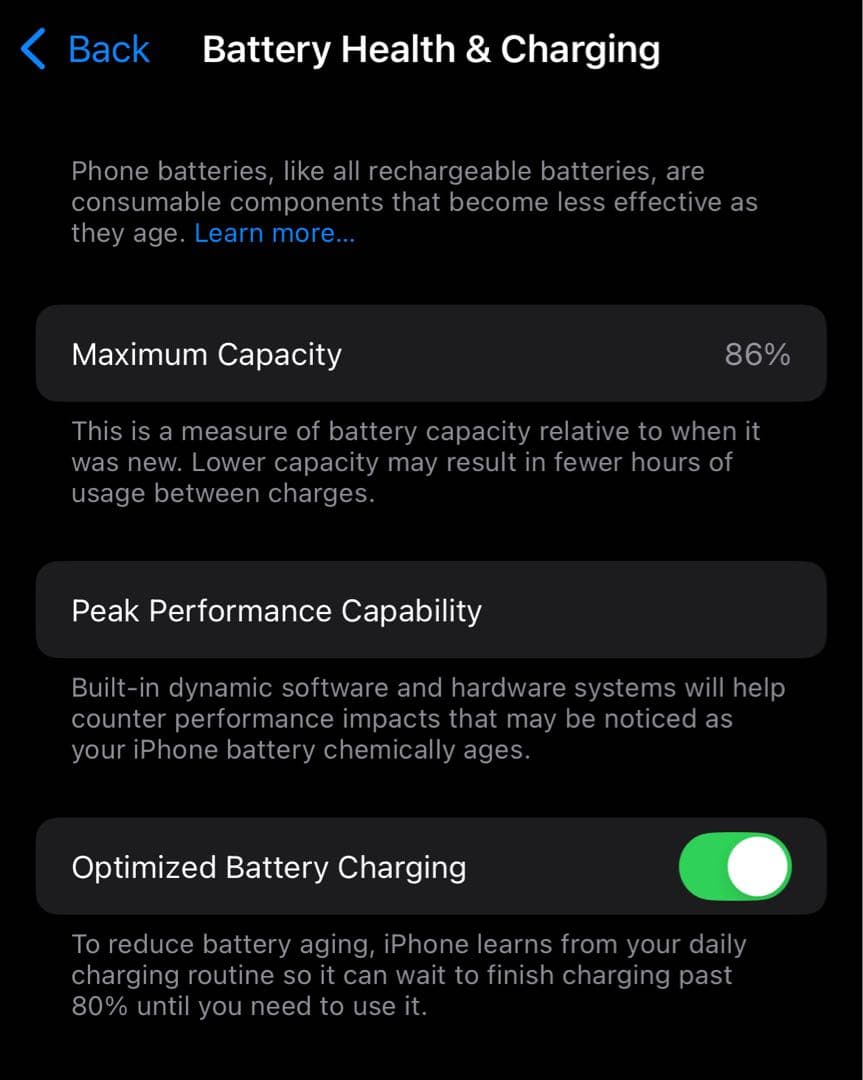
Task: Tap the Optimized Battery Charging switch knob
Action: 757,867
